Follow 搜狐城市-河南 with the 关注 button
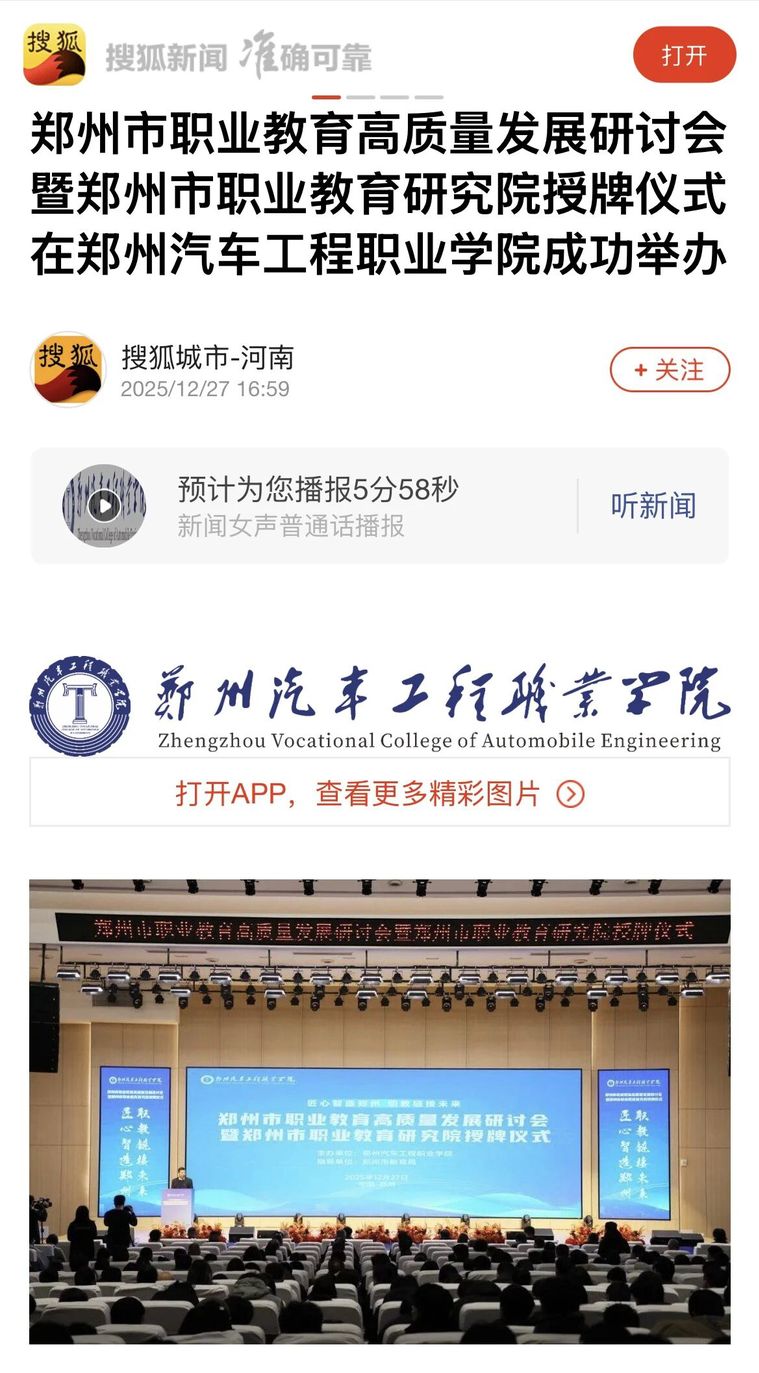Viewport: 759px width, 1373px height. [x=670, y=370]
